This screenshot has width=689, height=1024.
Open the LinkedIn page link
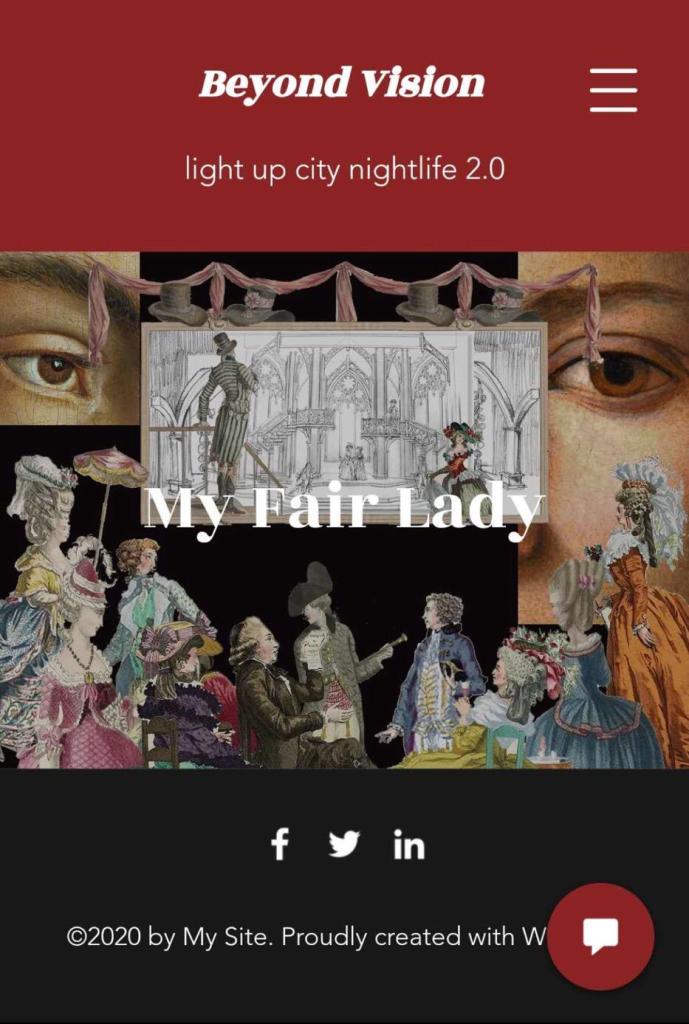[x=408, y=845]
